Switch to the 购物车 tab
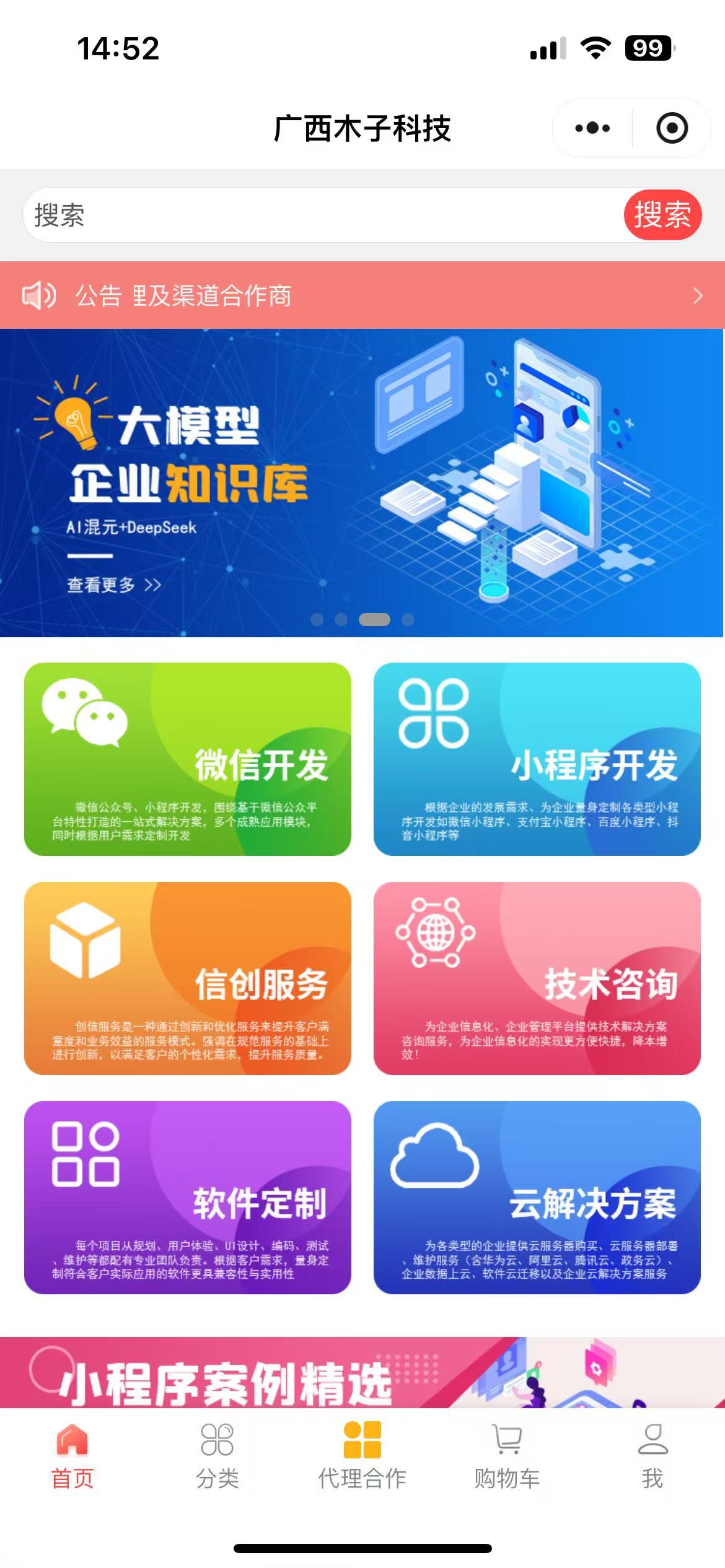 coord(507,1455)
